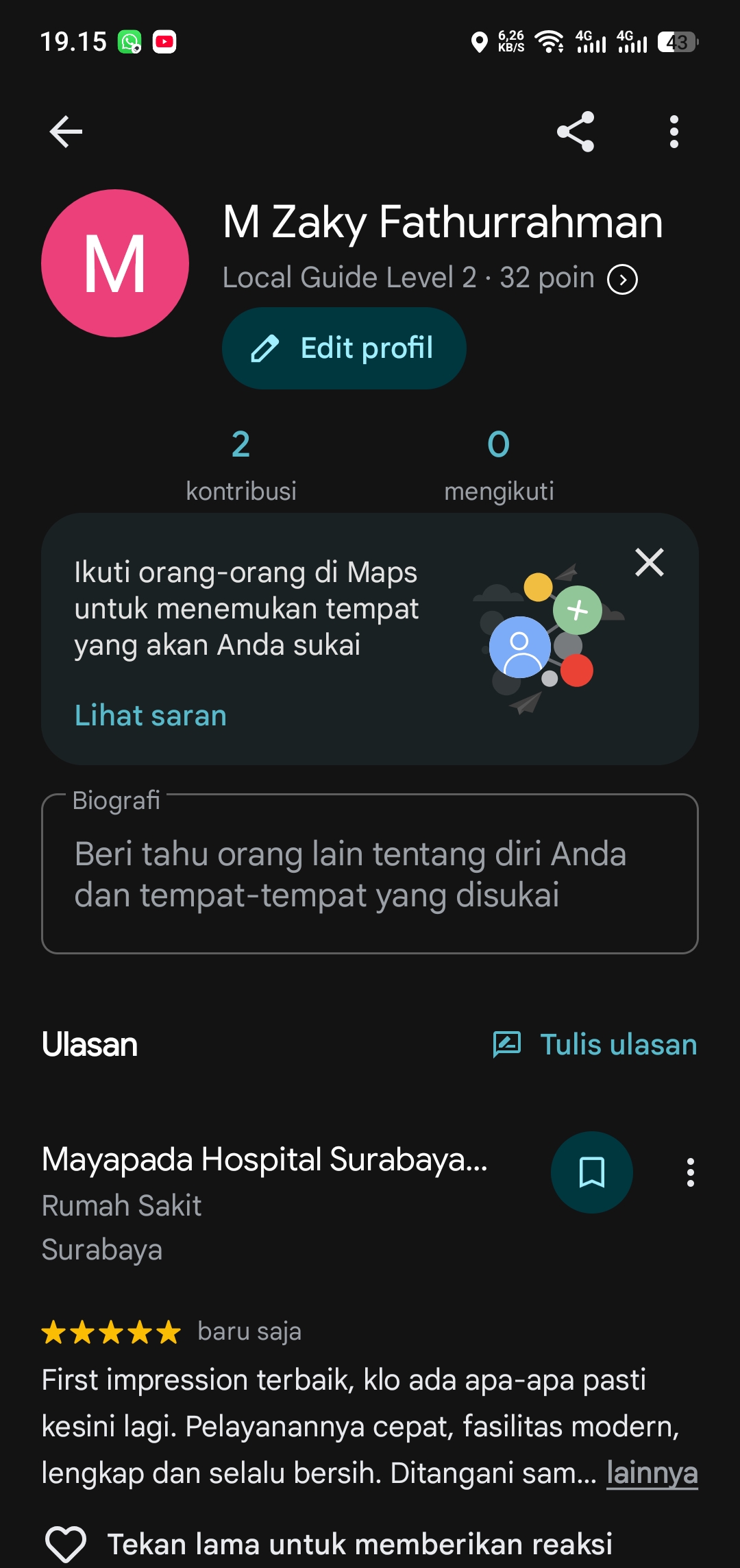This screenshot has width=740, height=1568.
Task: Open the top overflow menu
Action: 674,132
